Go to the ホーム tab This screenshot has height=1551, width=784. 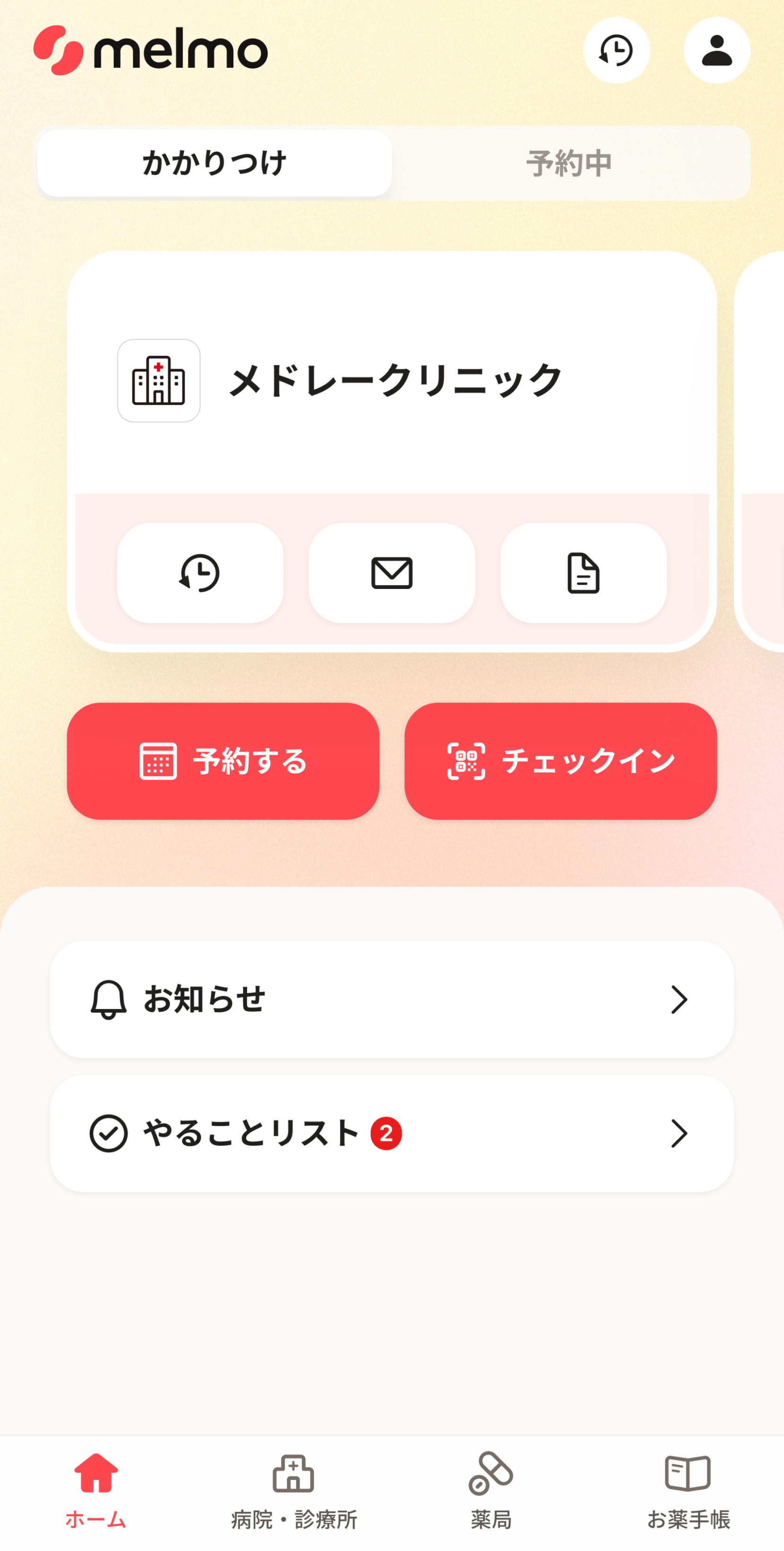[96, 1491]
